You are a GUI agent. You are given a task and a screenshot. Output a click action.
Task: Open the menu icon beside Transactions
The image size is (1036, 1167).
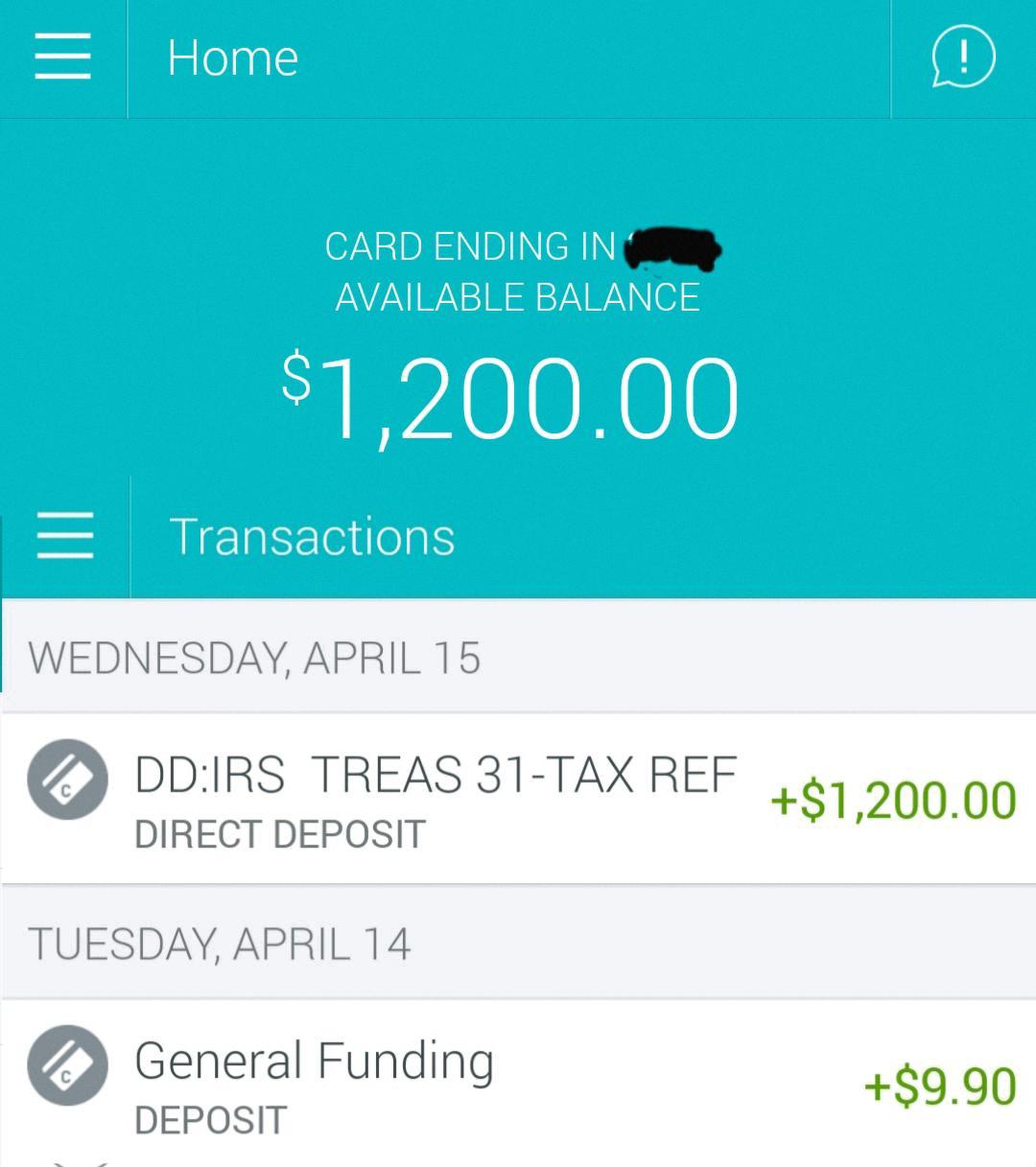pyautogui.click(x=65, y=535)
